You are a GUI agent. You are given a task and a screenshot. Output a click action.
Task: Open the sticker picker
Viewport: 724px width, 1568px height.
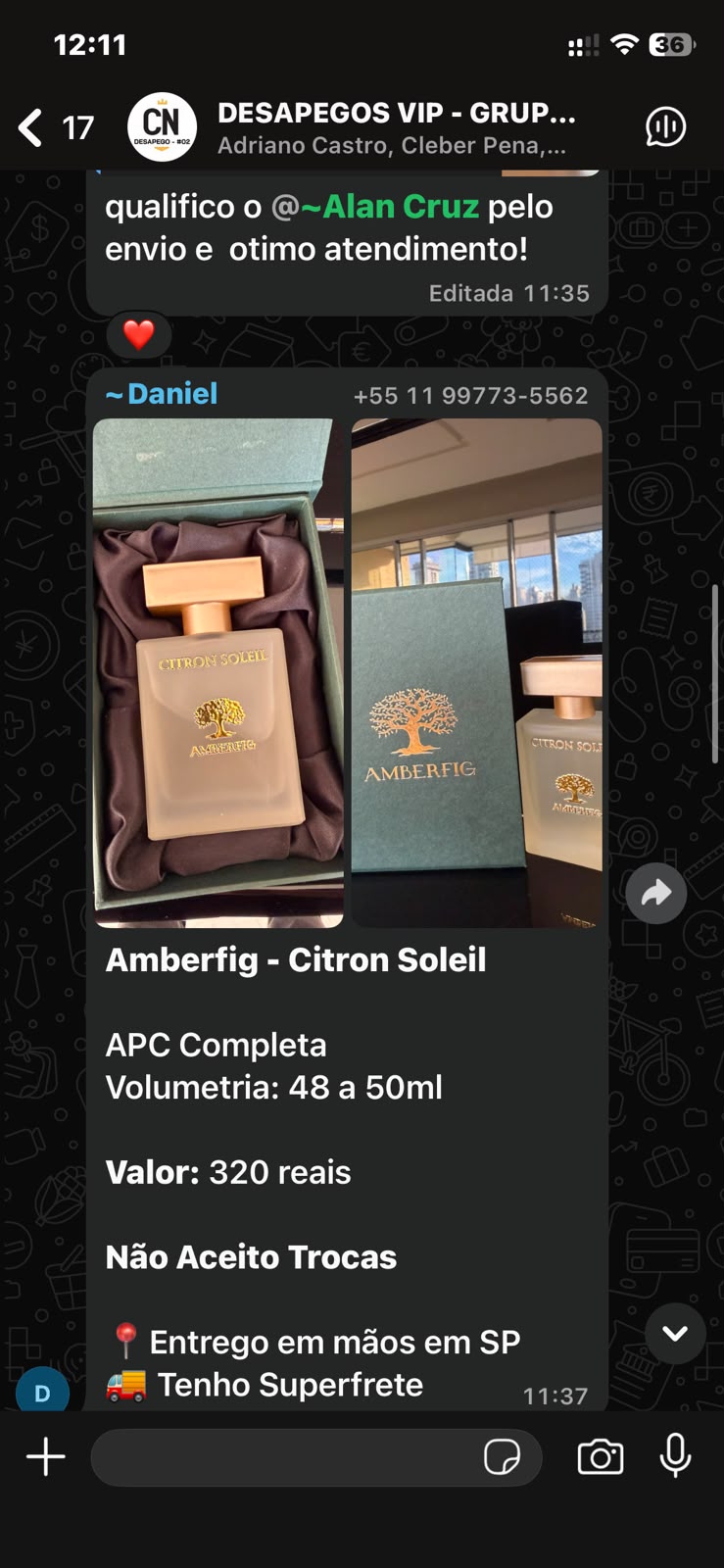coord(502,1457)
